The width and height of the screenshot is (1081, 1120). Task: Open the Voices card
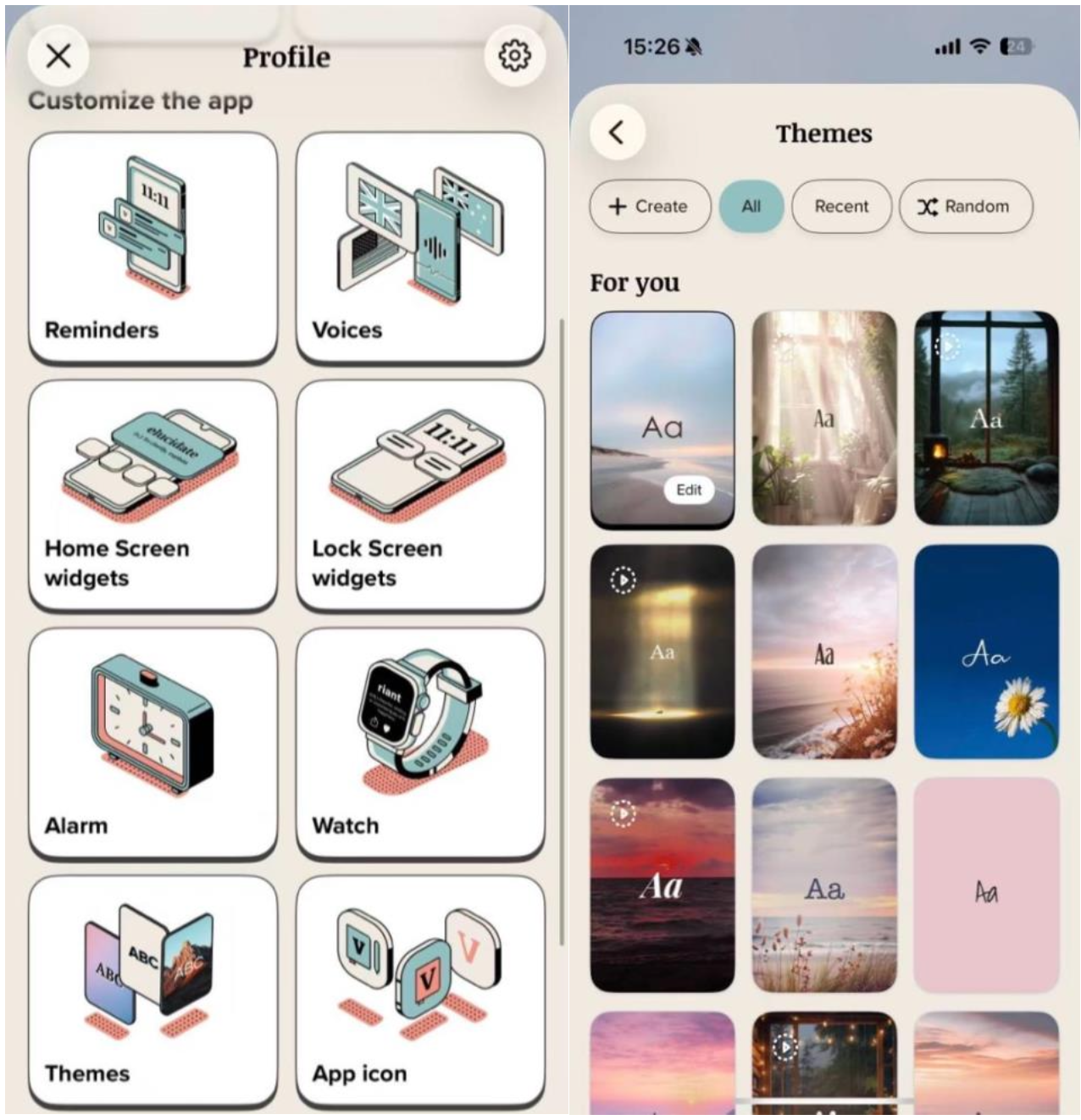point(420,247)
